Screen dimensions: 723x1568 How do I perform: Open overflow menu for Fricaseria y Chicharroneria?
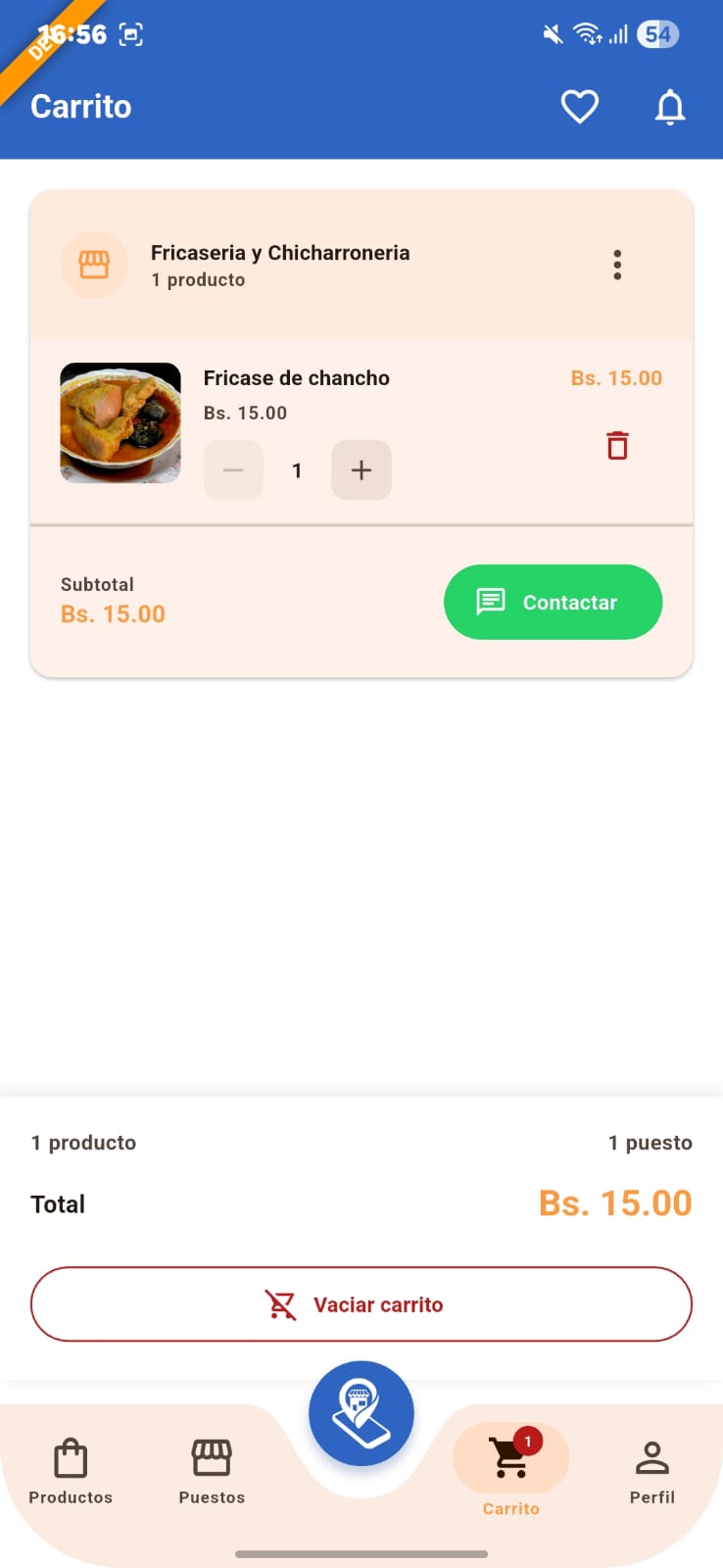tap(617, 265)
